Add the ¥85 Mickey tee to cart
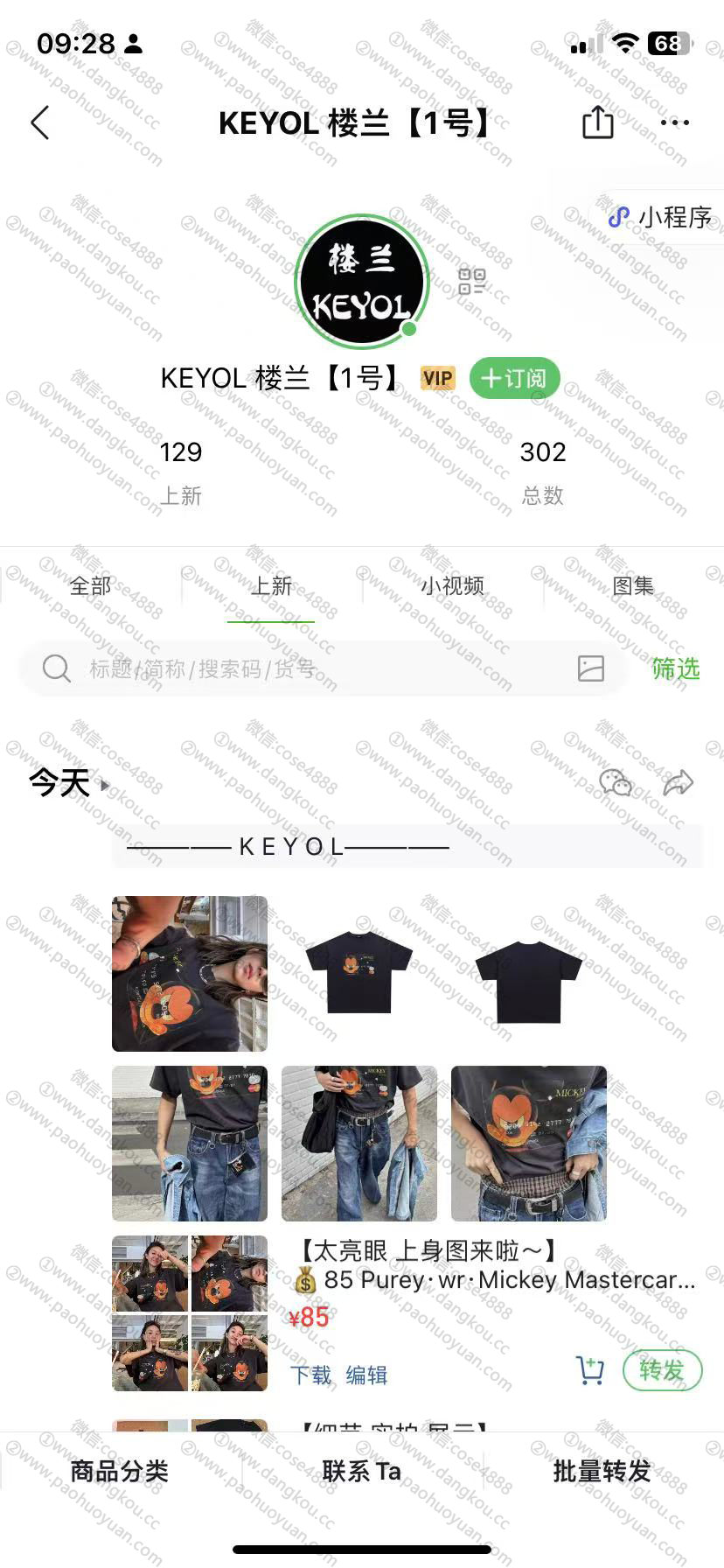 coord(590,1370)
